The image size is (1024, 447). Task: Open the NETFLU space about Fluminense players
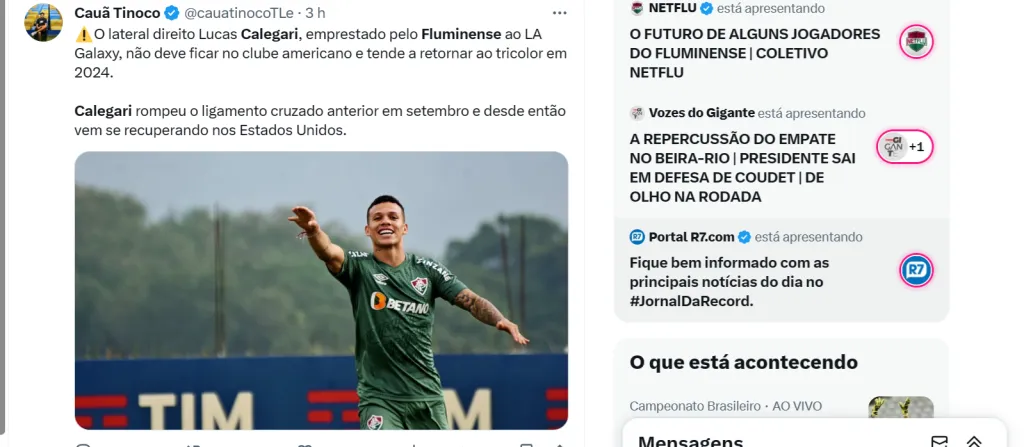pos(755,53)
